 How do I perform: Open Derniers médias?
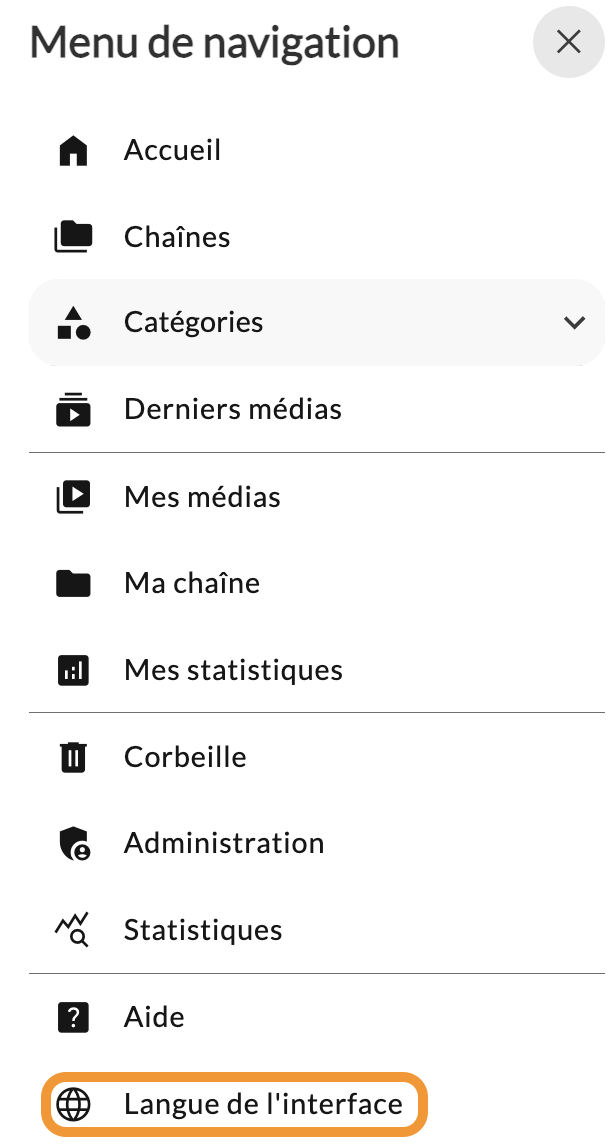pos(316,409)
